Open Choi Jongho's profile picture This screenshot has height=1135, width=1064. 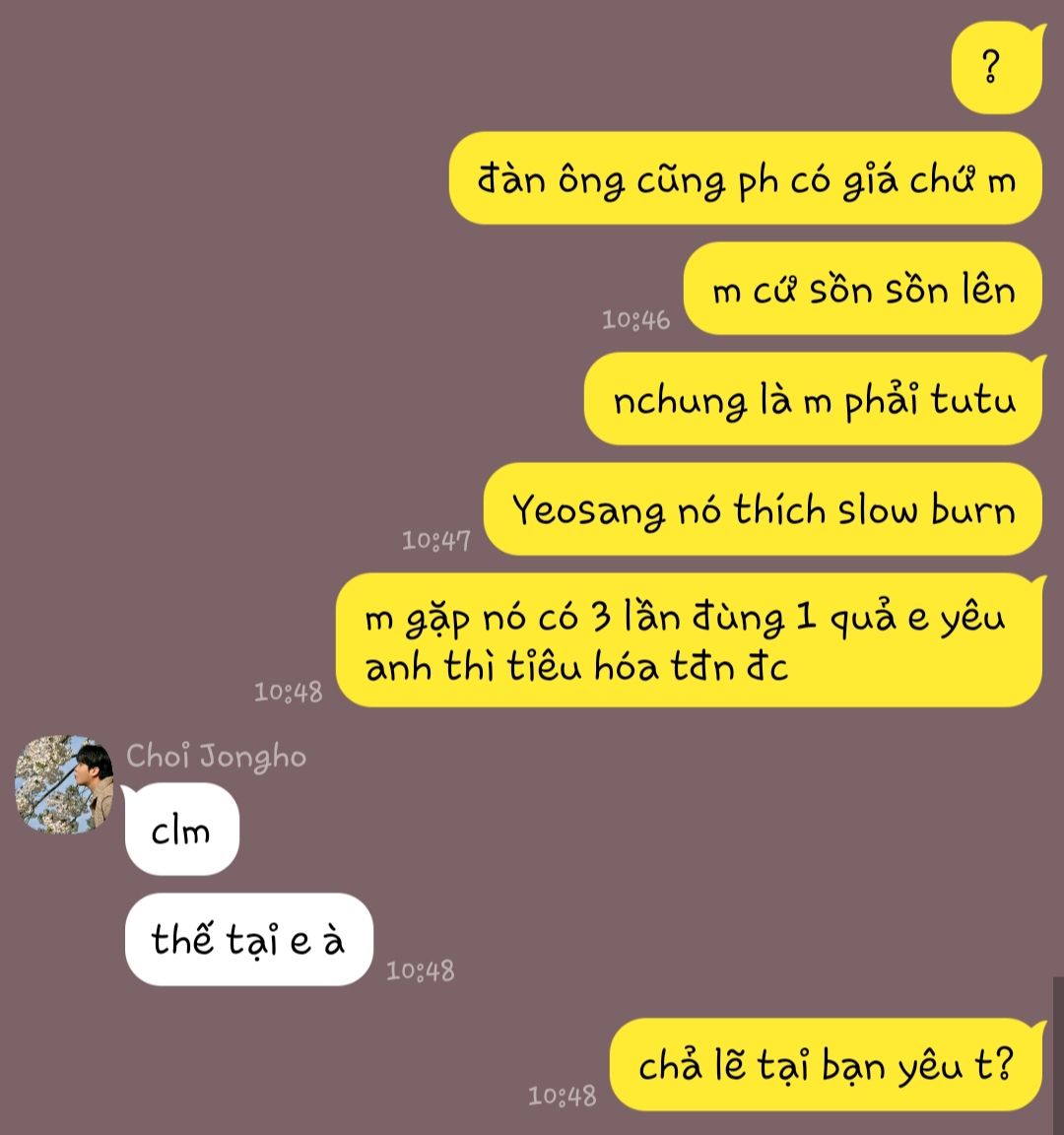64,784
